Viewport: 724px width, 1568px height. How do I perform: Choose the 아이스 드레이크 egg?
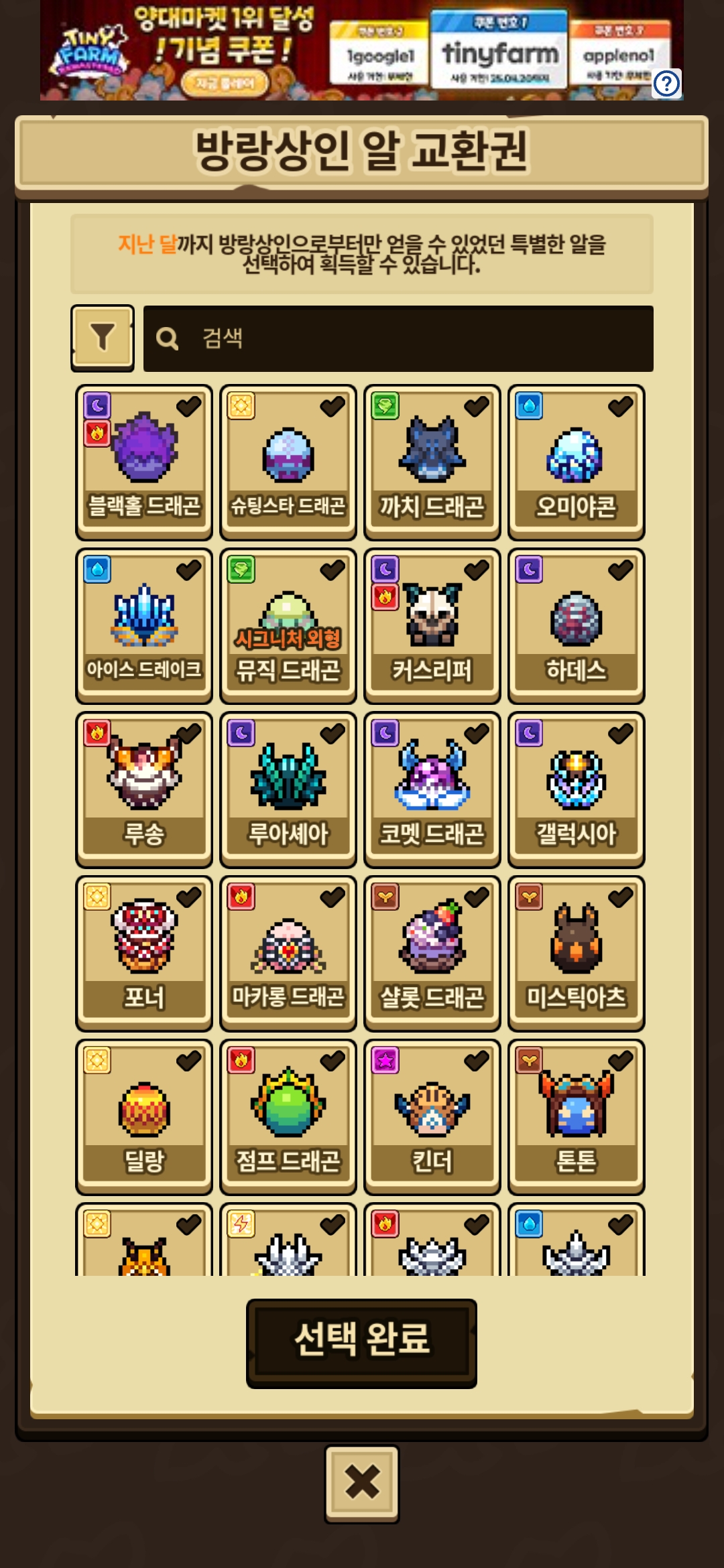coord(144,625)
